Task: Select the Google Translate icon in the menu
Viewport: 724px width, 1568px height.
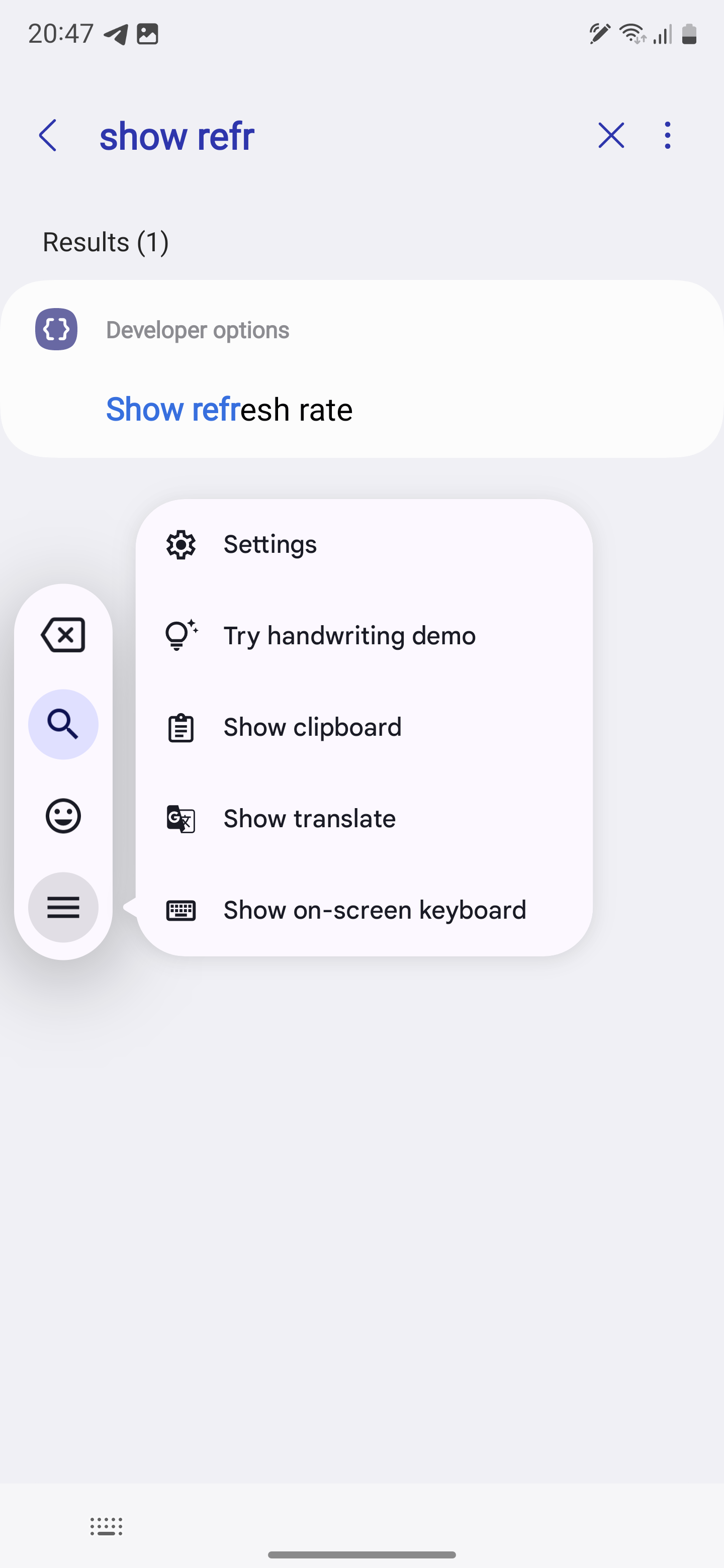Action: (x=179, y=818)
